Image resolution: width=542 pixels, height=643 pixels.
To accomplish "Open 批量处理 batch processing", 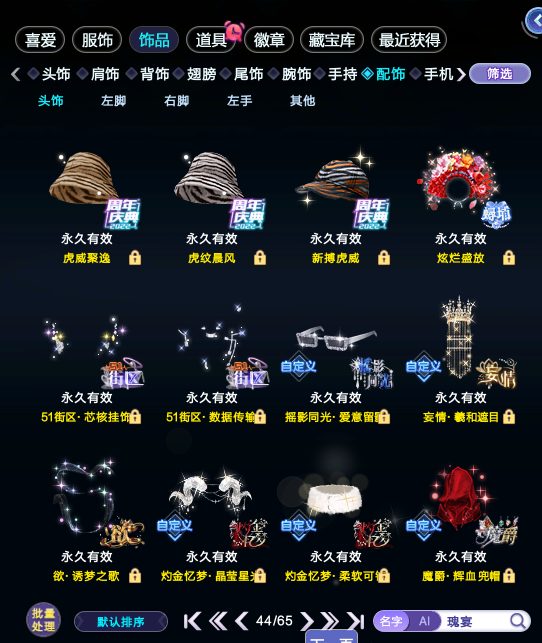I will pyautogui.click(x=43, y=619).
